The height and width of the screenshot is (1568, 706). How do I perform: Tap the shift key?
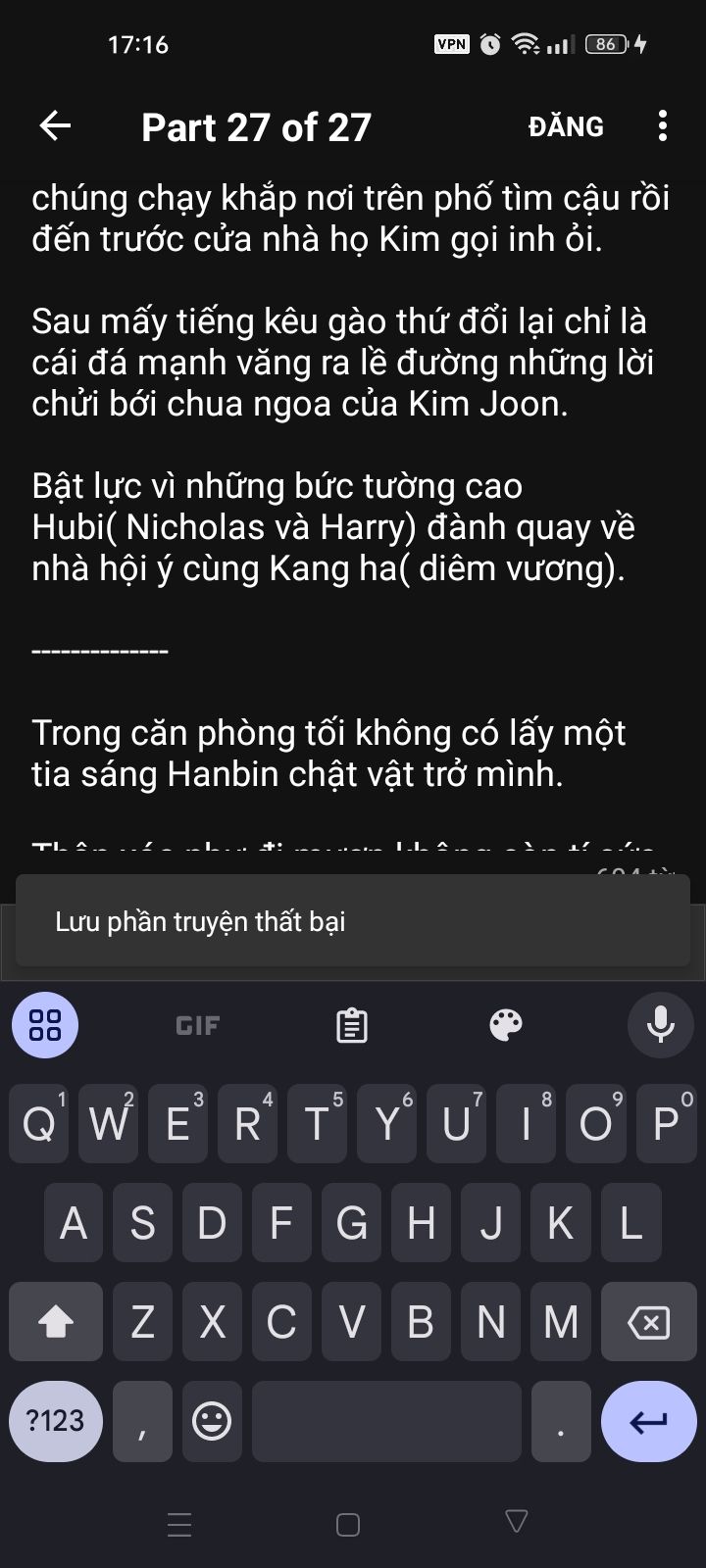point(56,1323)
